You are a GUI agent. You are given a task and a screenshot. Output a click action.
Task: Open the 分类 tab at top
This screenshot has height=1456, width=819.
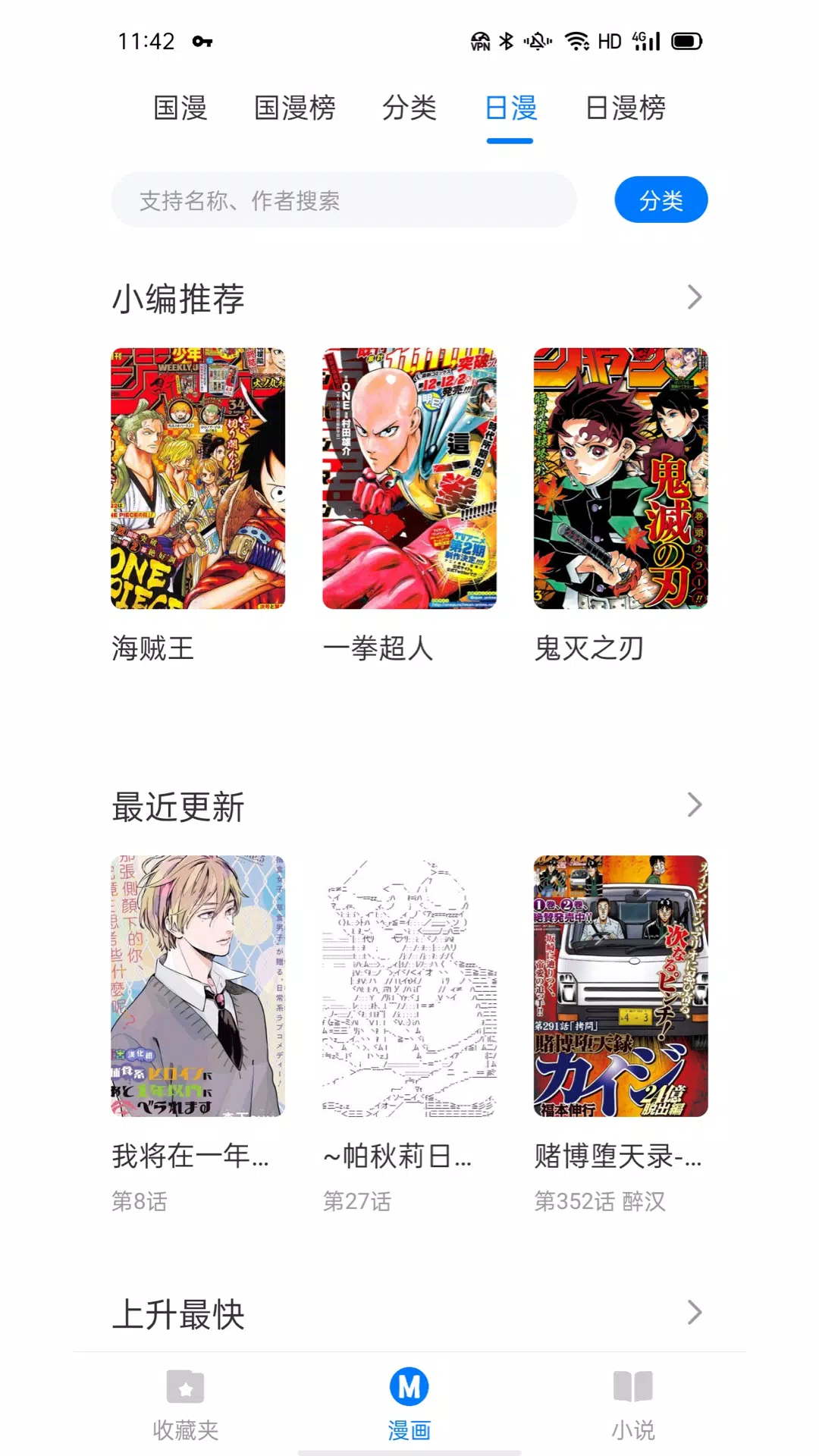pos(410,108)
